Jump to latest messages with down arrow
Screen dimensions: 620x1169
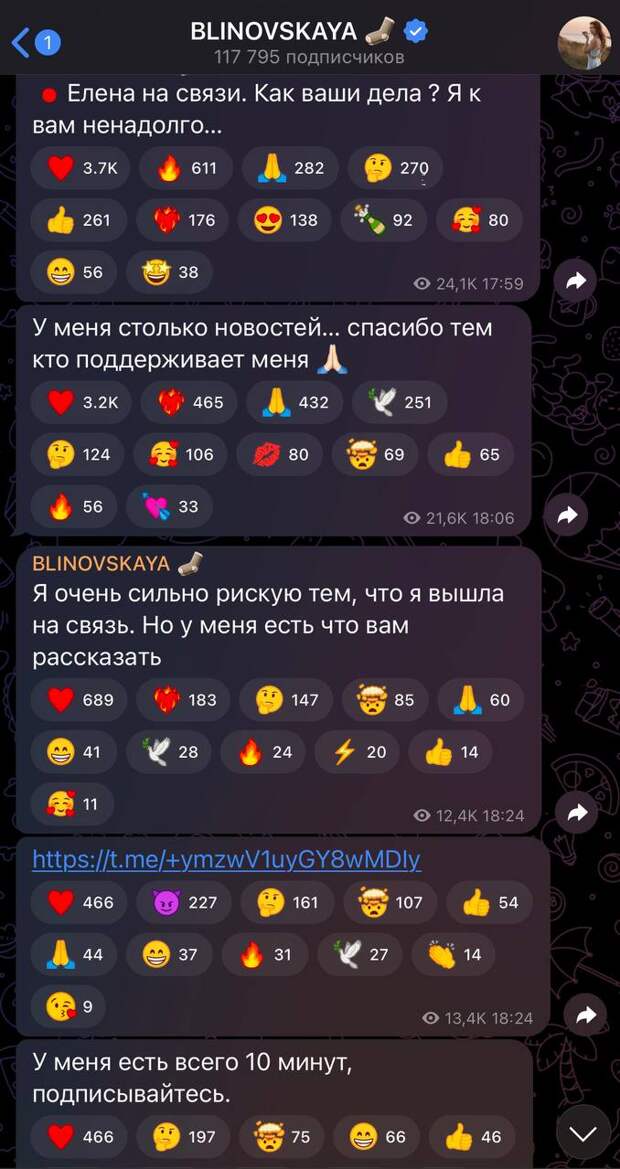(583, 1132)
